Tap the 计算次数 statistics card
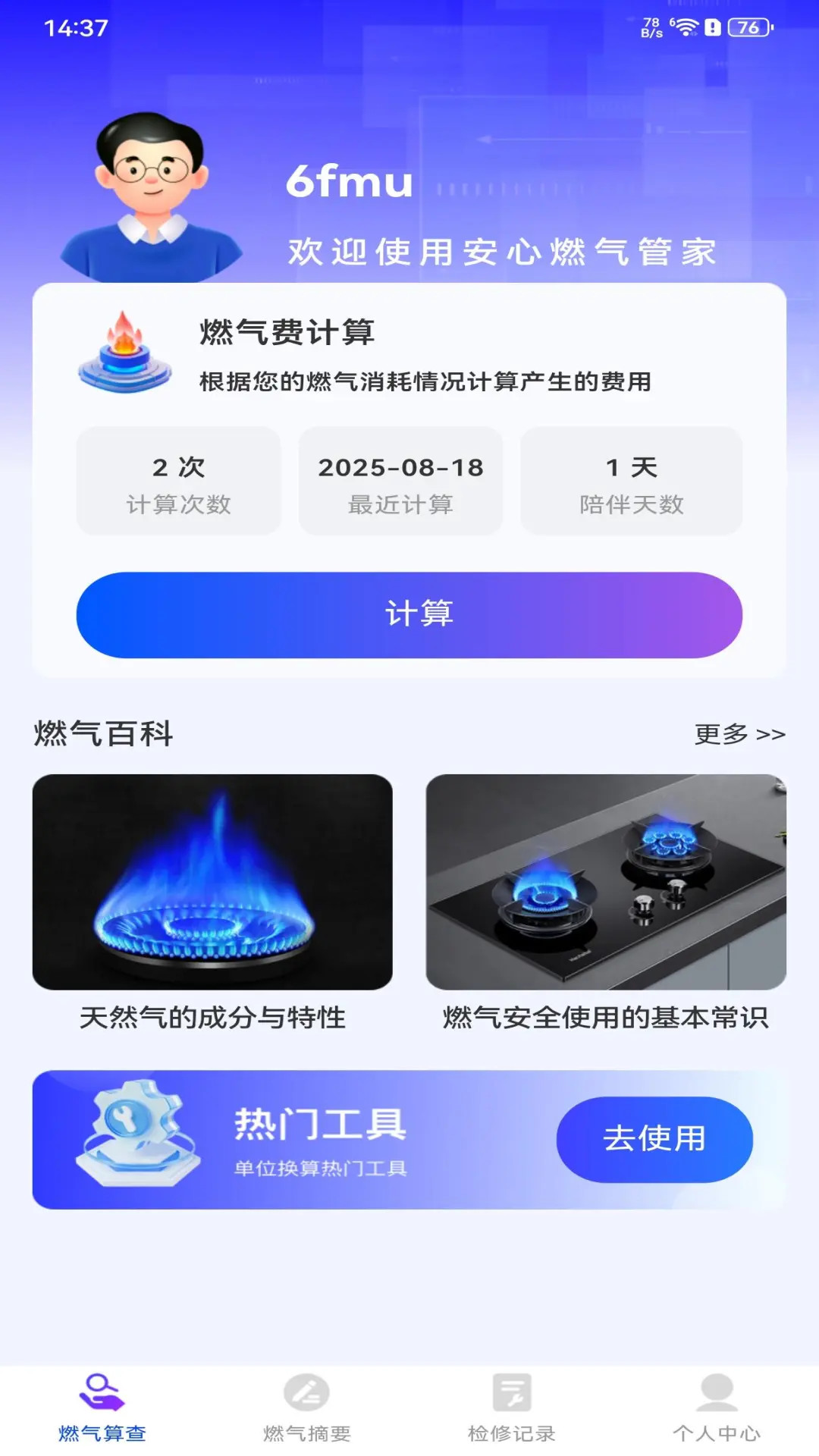The height and width of the screenshot is (1456, 819). (178, 481)
